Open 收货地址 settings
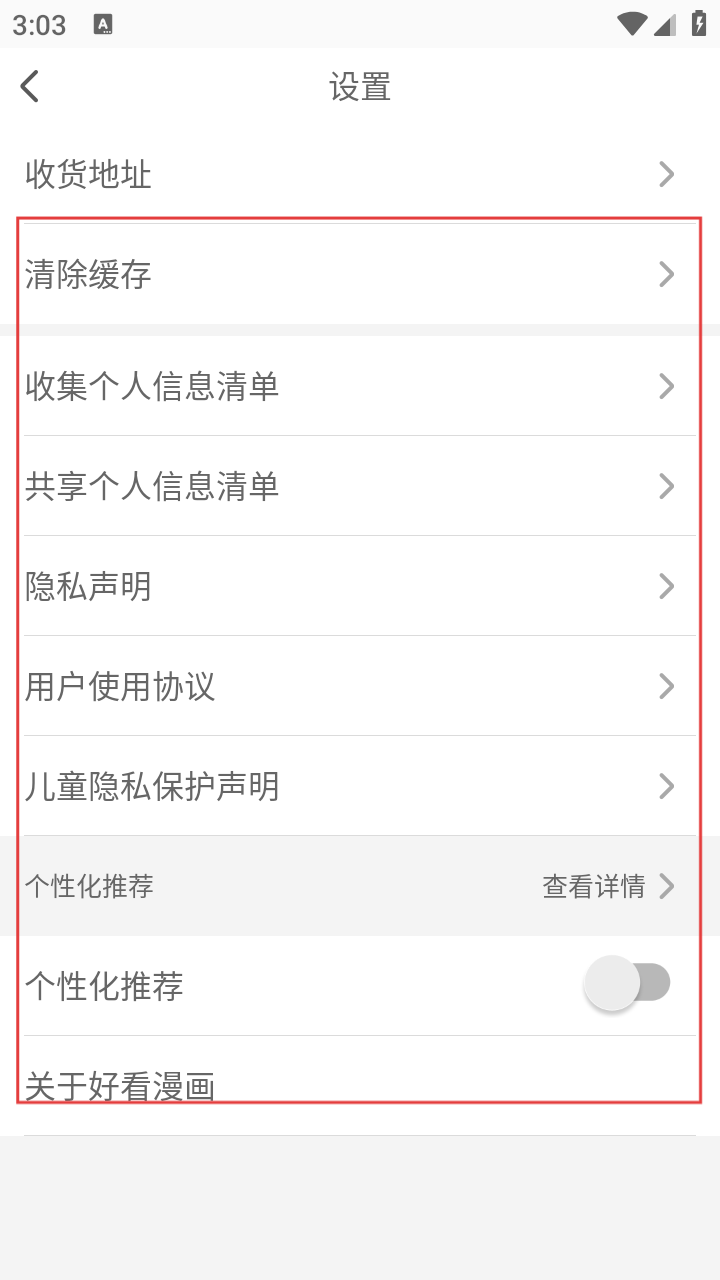This screenshot has width=720, height=1280. (x=360, y=175)
